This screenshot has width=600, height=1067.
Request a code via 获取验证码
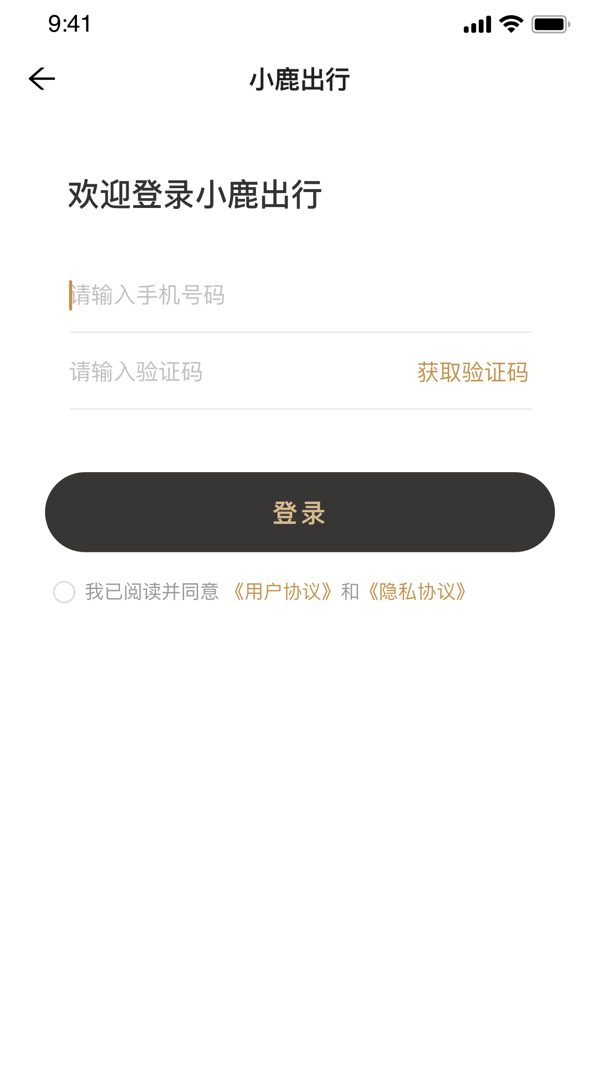point(472,373)
